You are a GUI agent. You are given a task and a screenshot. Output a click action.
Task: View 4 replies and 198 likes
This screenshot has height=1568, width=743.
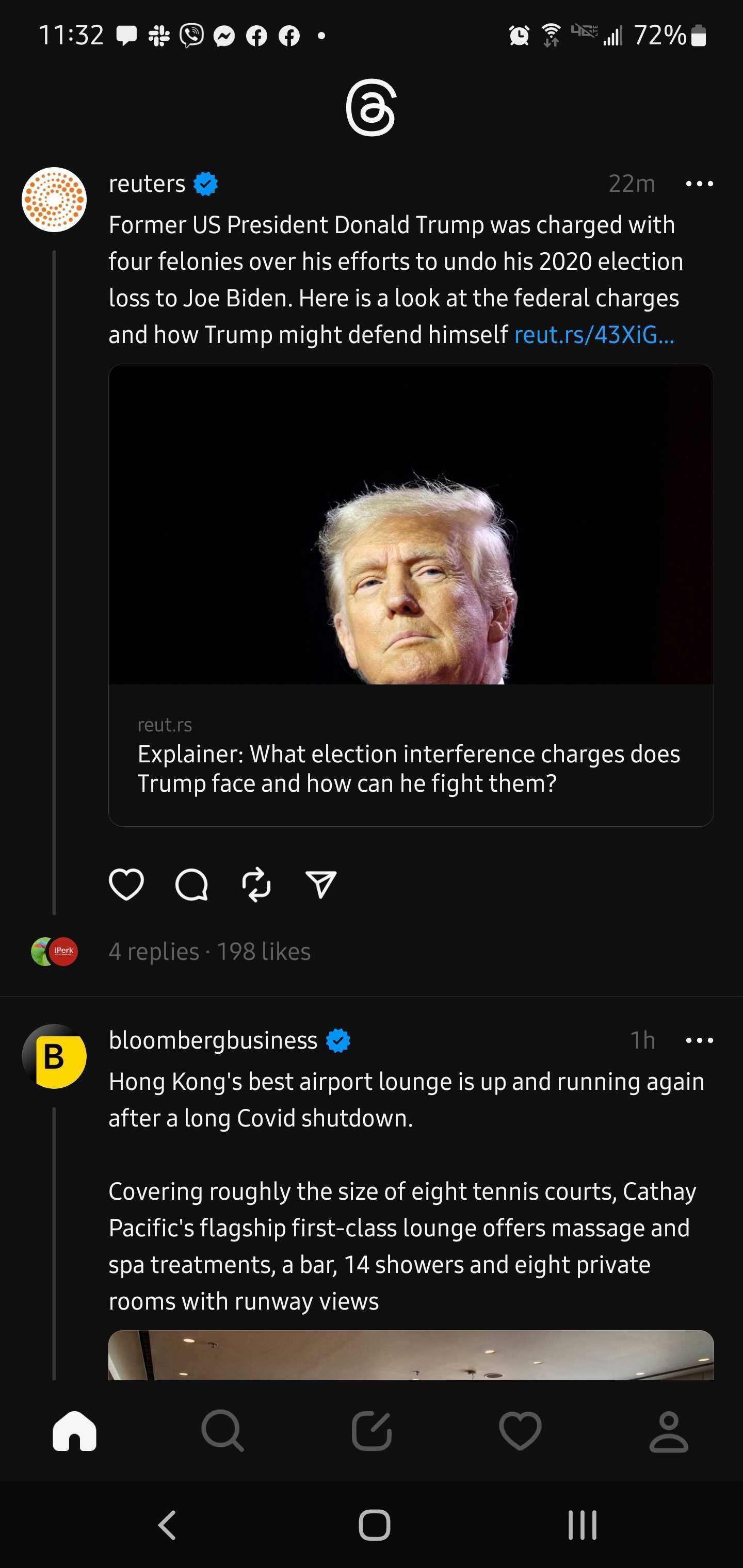[x=209, y=952]
